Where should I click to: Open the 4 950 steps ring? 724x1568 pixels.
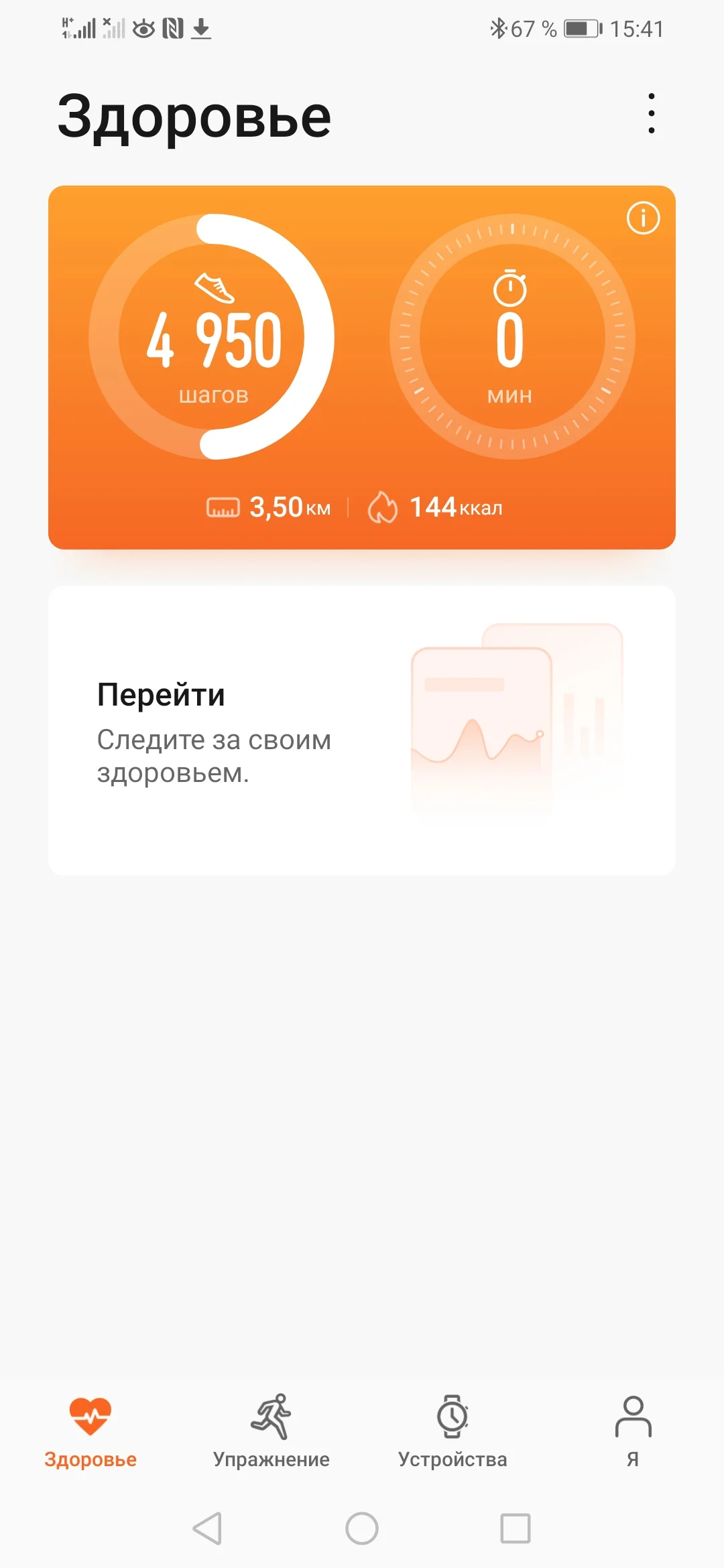[212, 336]
